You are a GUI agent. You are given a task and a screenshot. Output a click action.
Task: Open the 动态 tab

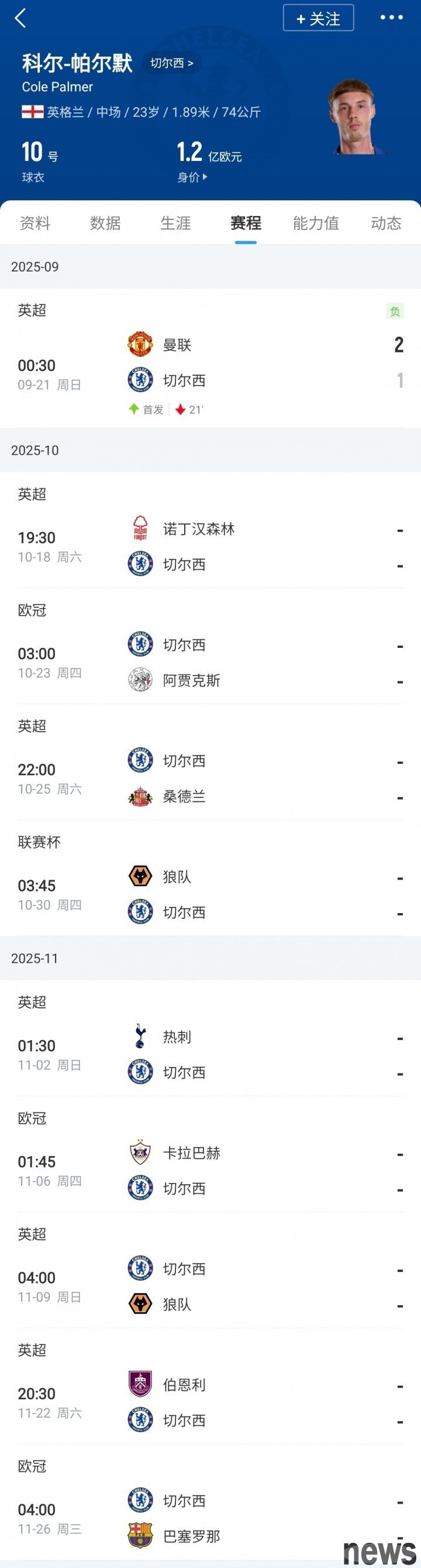[386, 224]
